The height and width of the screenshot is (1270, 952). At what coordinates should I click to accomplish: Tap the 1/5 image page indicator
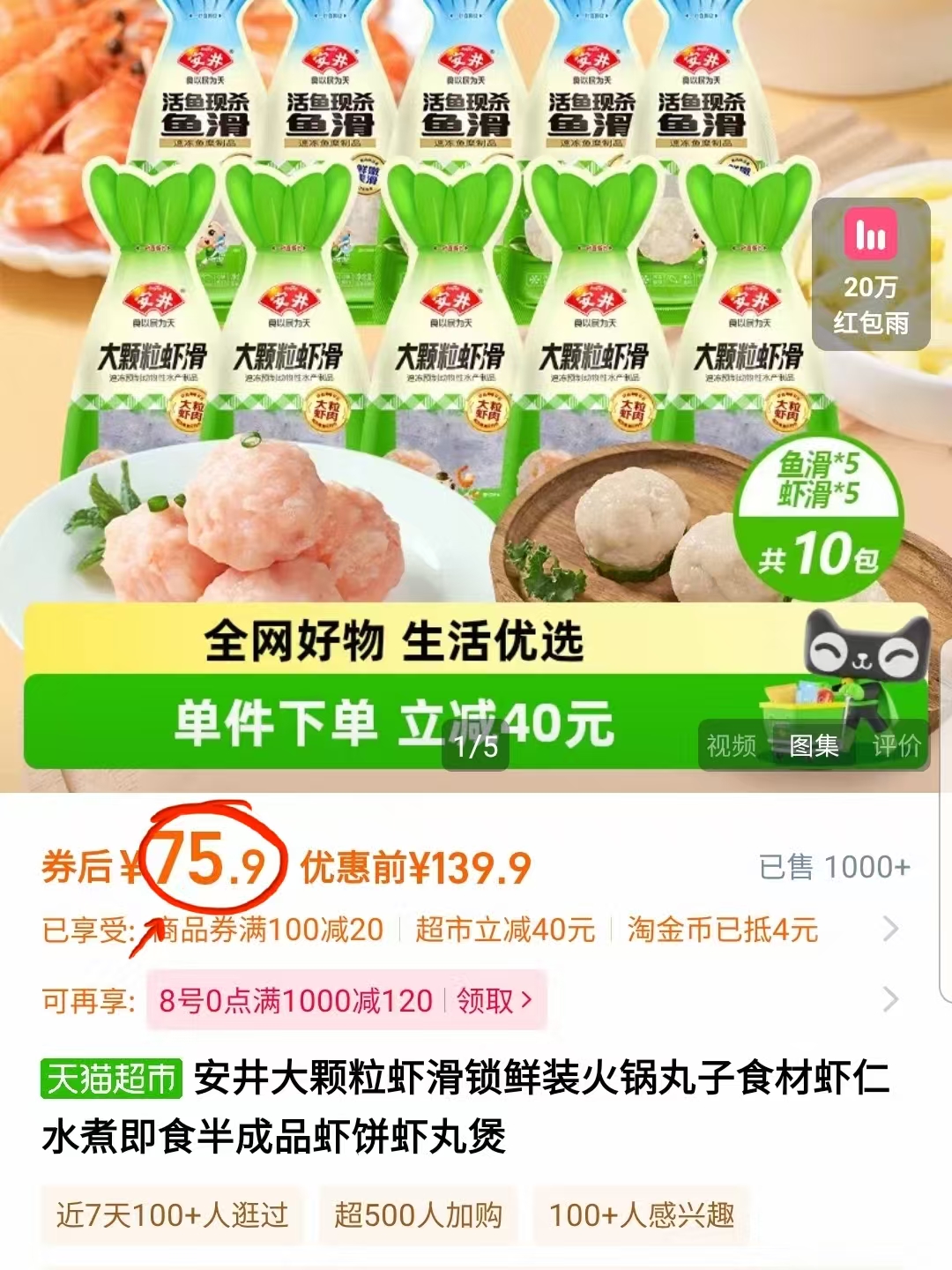coord(476,746)
